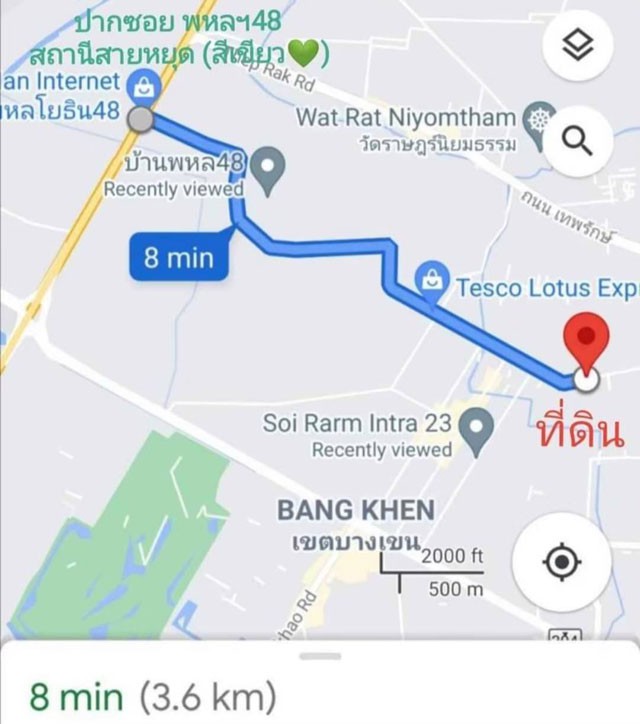Search along the route
The height and width of the screenshot is (724, 640).
tap(579, 140)
